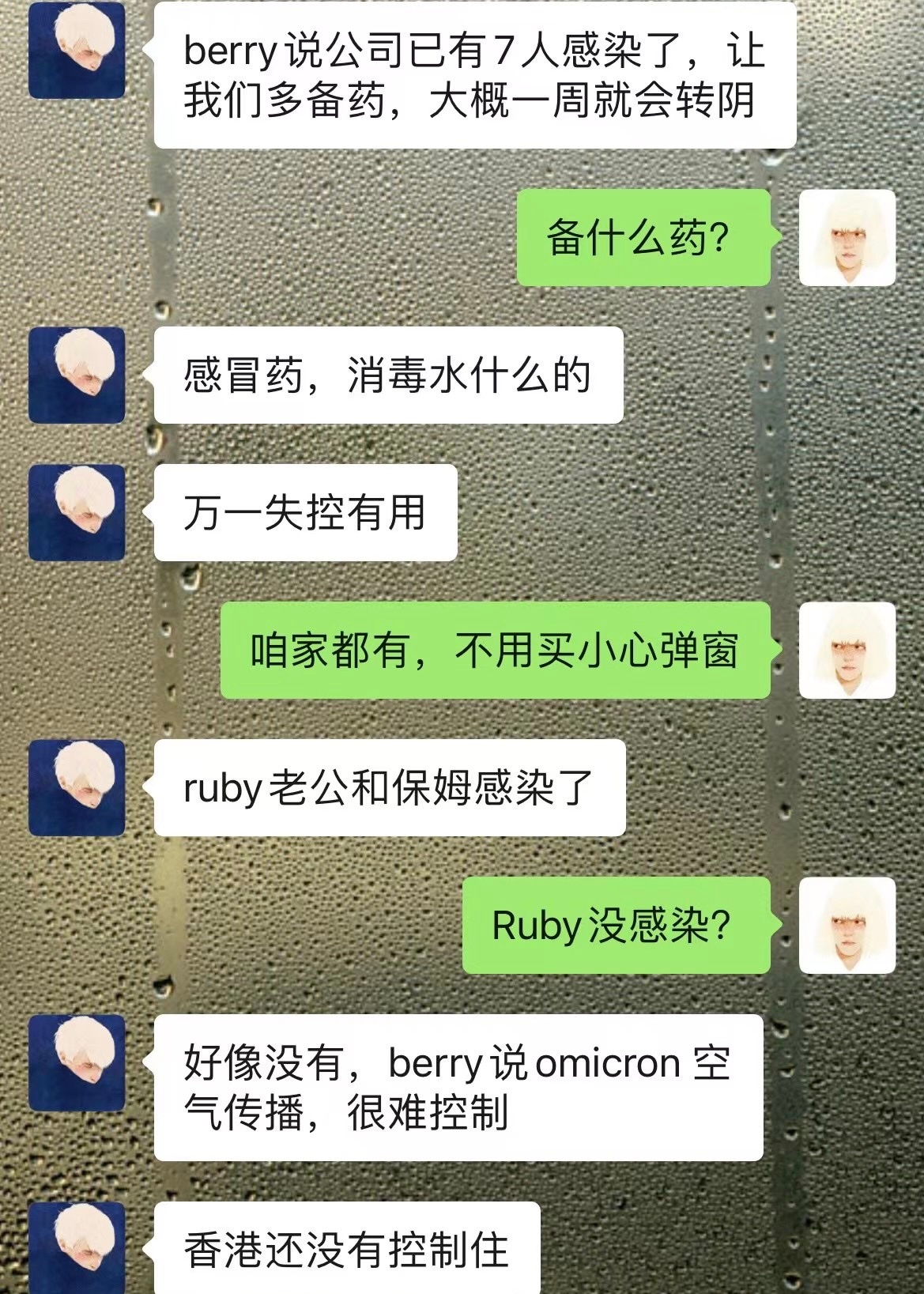Screen dimensions: 924x1294
Task: Tap avatar next to 'ruby老公和保姆感染了' message
Action: tap(77, 787)
